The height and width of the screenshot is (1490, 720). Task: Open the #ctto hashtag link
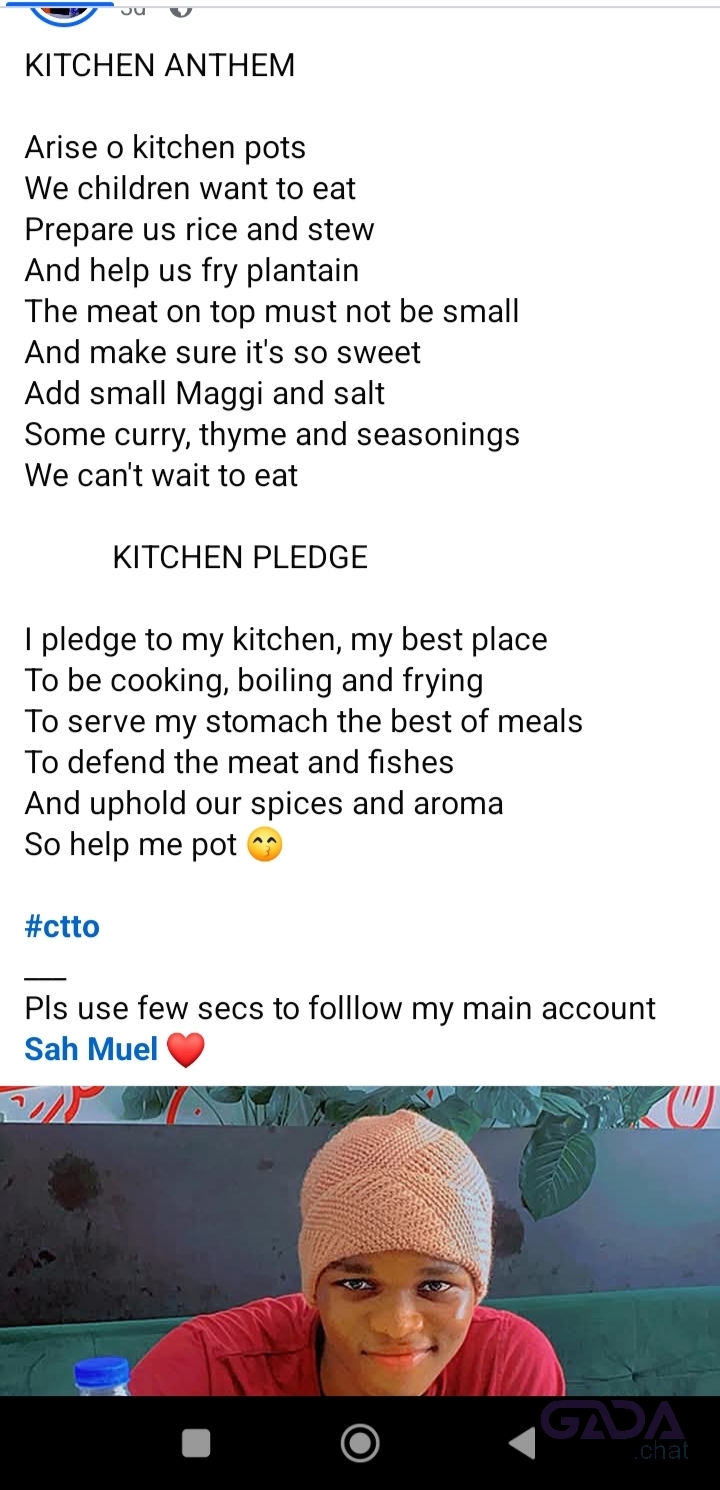(62, 926)
